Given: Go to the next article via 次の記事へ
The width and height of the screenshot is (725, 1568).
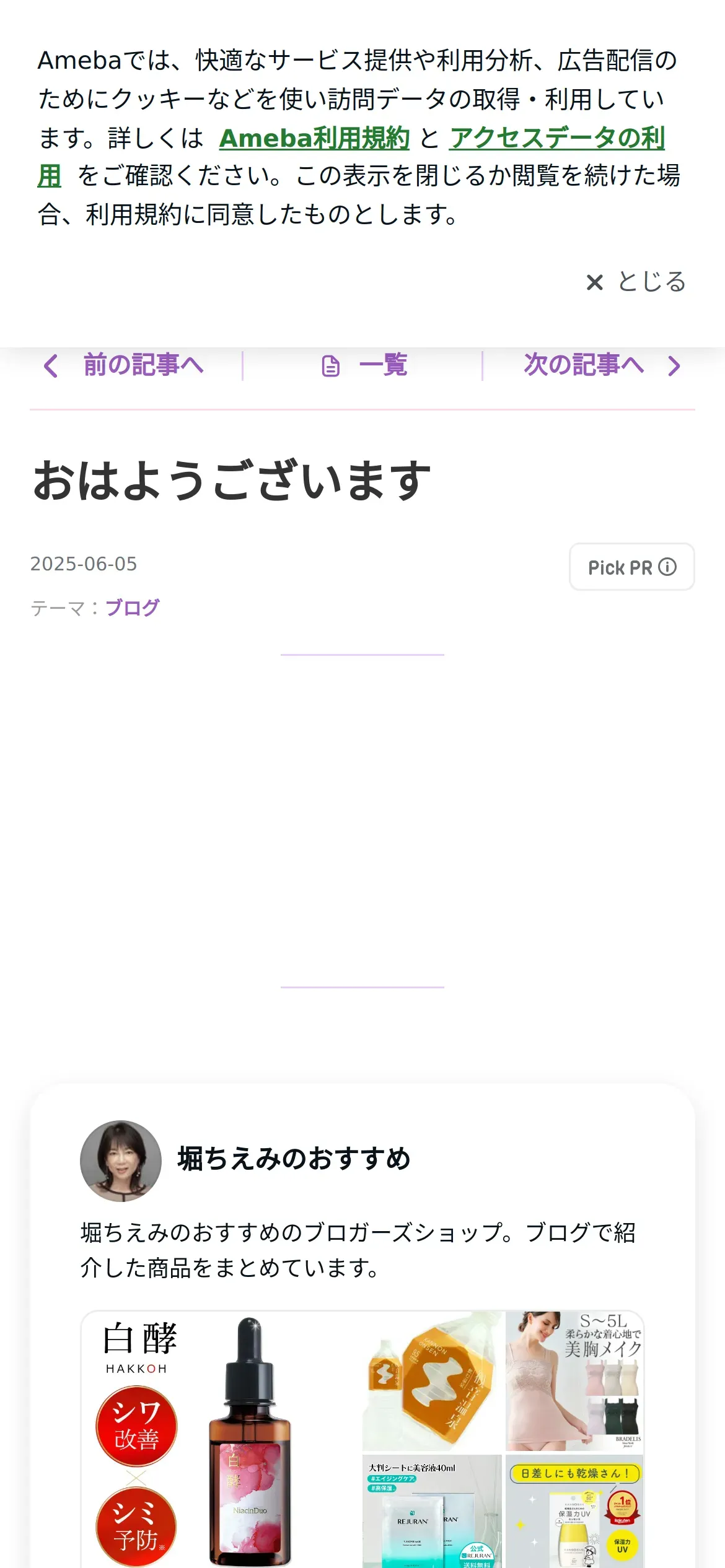Looking at the screenshot, I should (602, 365).
